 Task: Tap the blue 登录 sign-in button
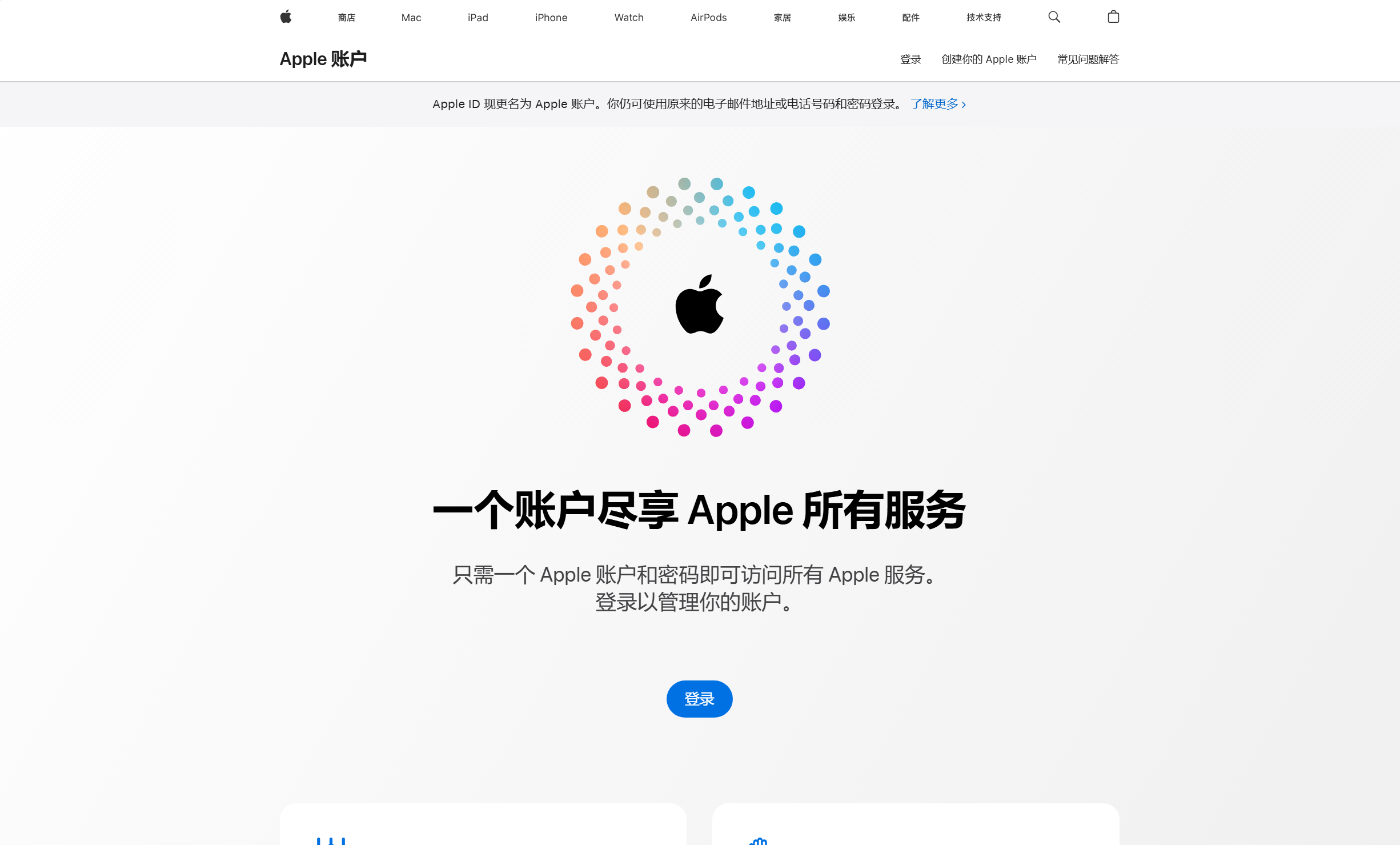[699, 699]
